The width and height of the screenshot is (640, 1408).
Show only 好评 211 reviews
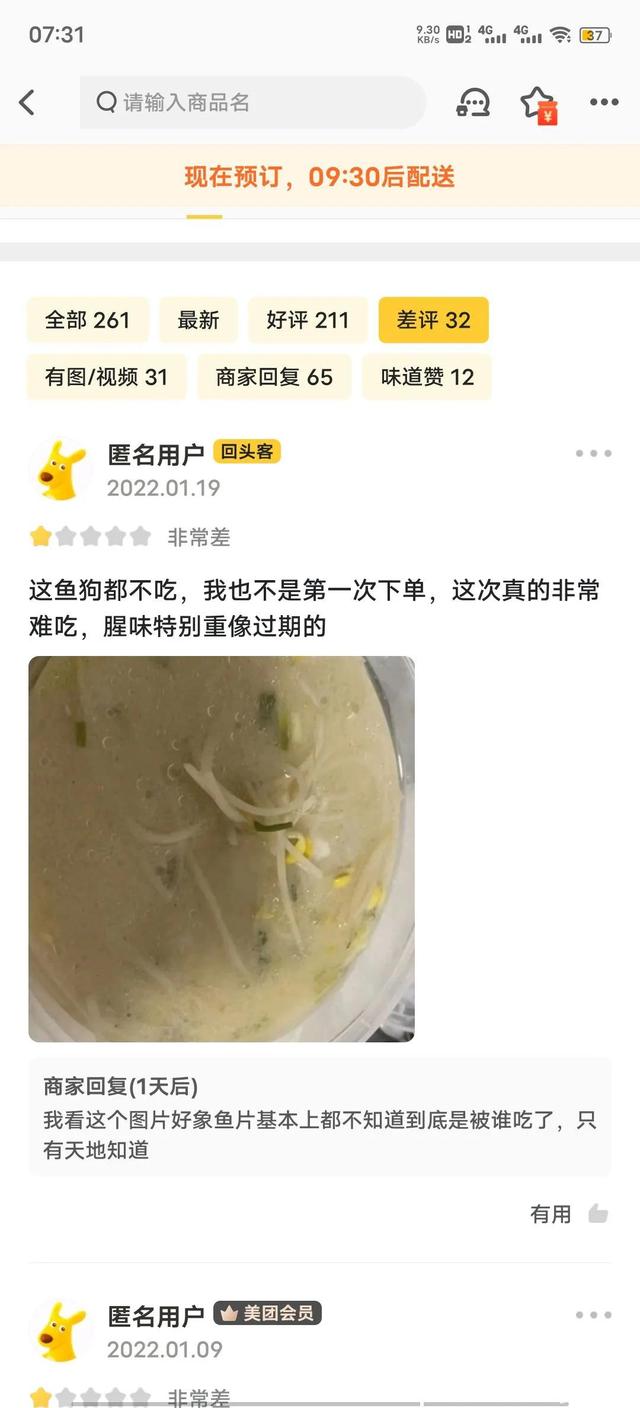[308, 320]
